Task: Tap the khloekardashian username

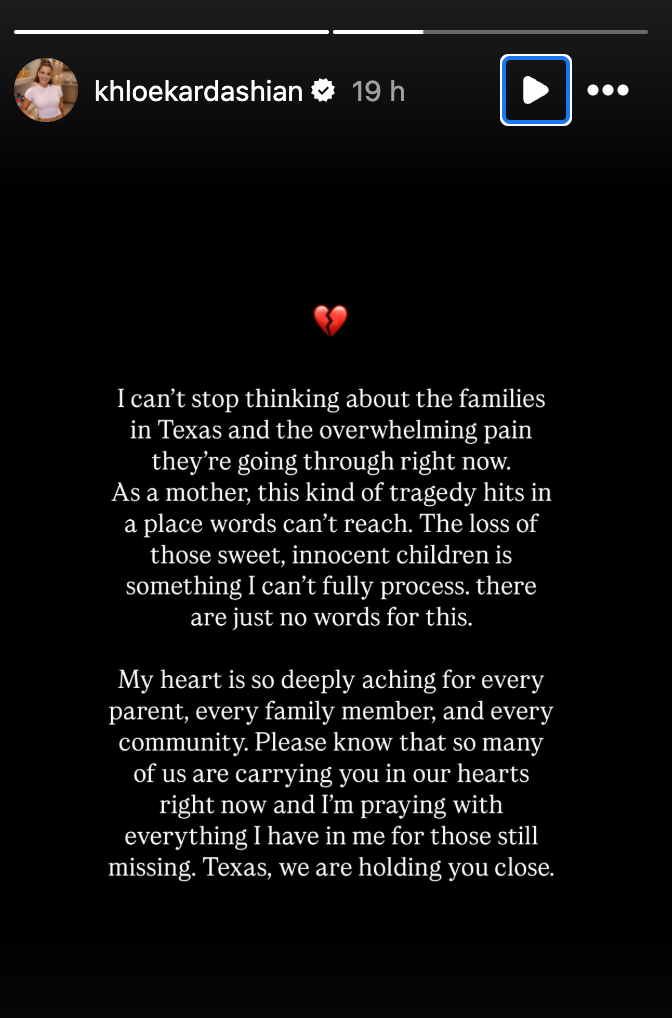Action: 198,92
